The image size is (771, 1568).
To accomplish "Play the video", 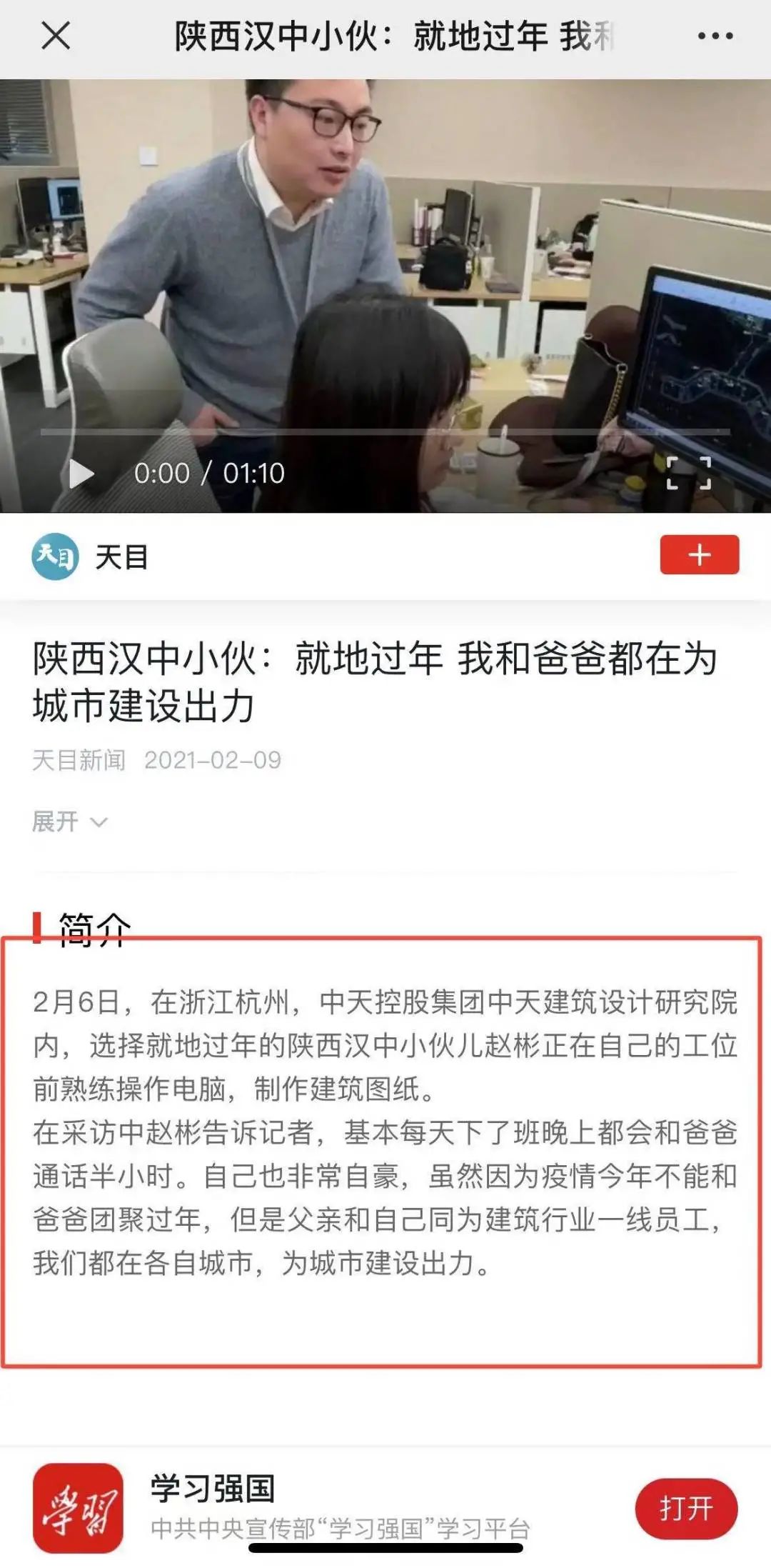I will pyautogui.click(x=81, y=474).
